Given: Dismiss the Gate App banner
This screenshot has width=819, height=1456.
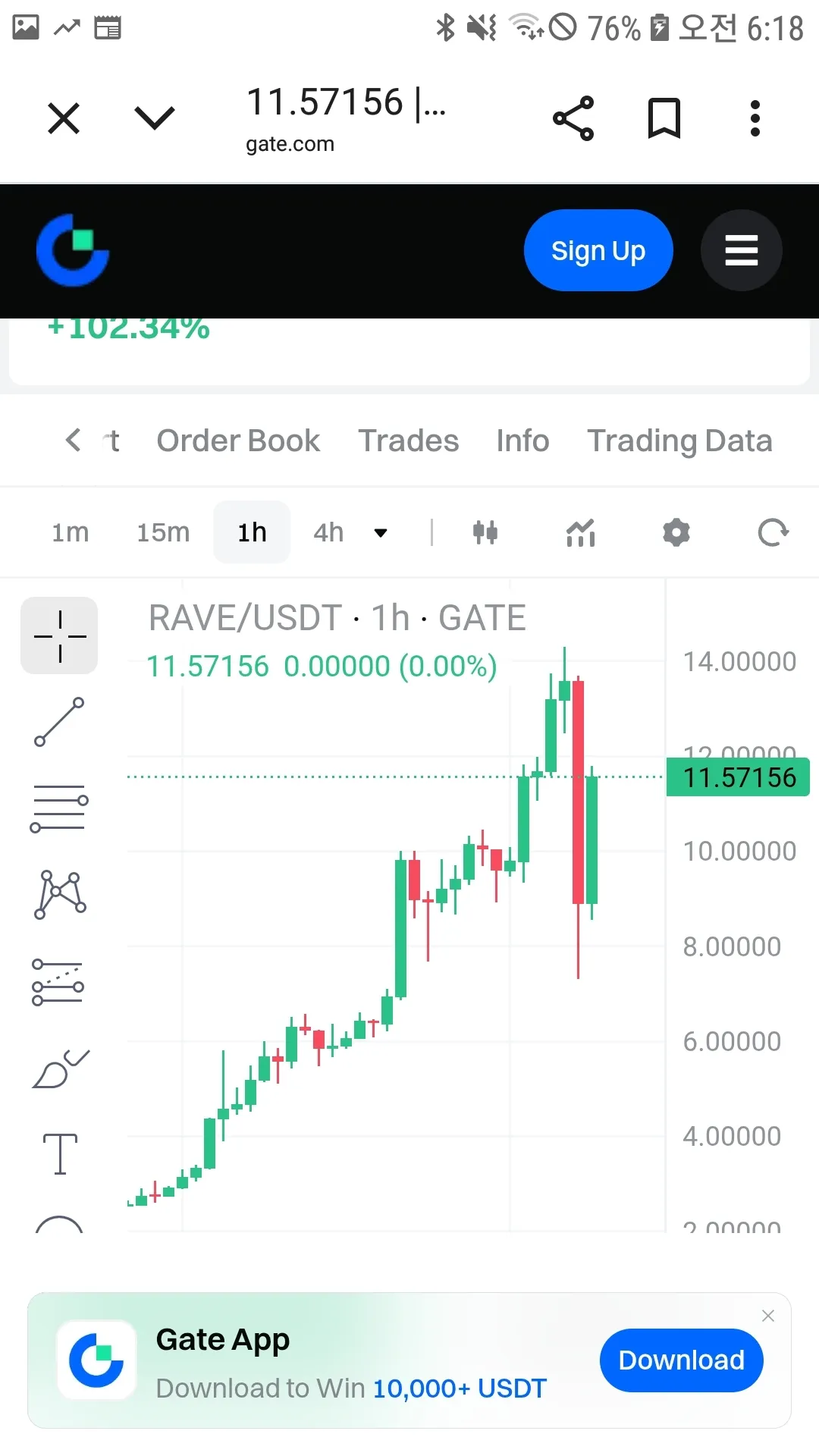Looking at the screenshot, I should pos(768,1316).
